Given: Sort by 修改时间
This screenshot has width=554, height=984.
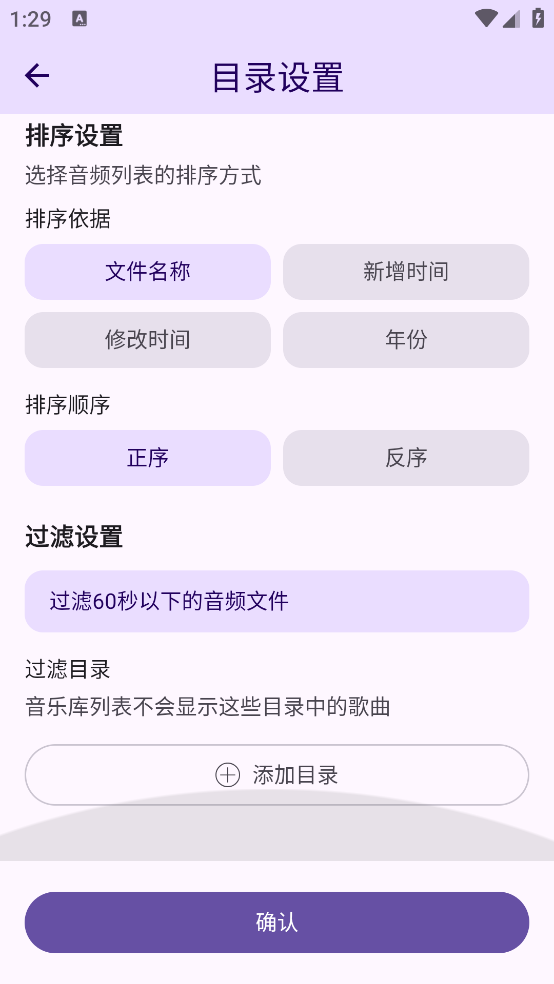Looking at the screenshot, I should point(147,340).
